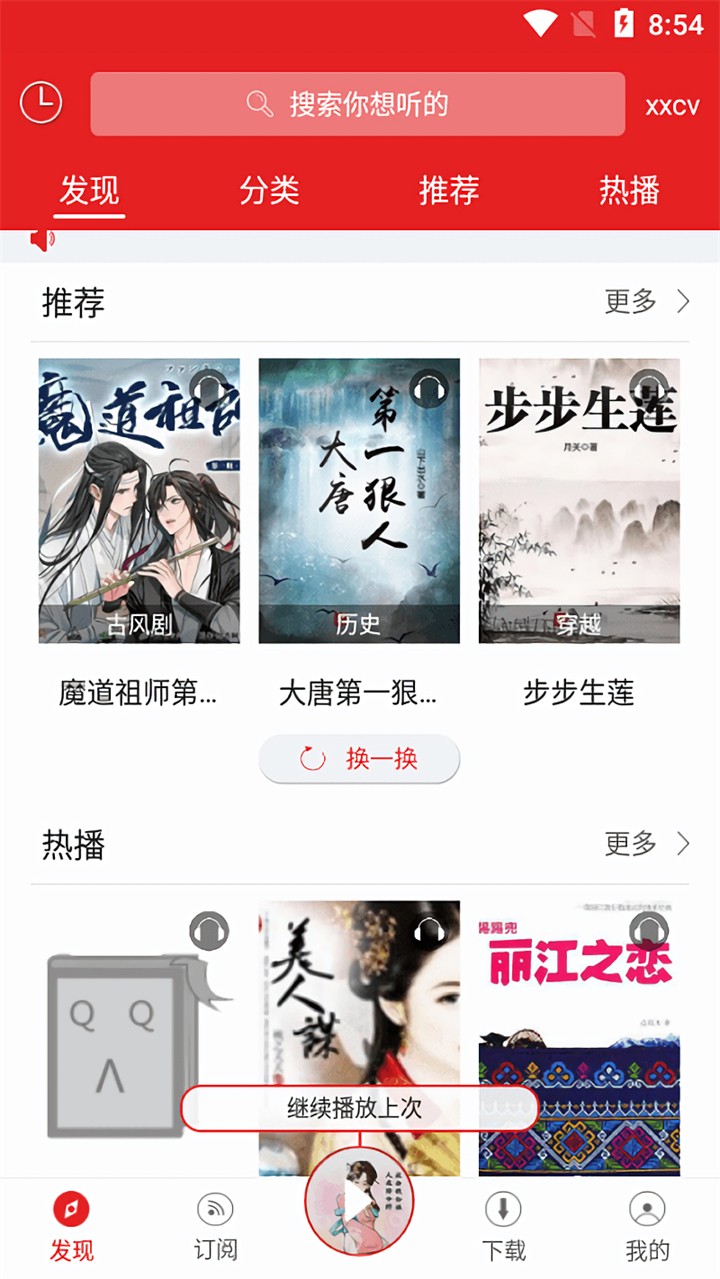Go to the 下载 bottom tab
720x1279 pixels.
[x=503, y=1227]
